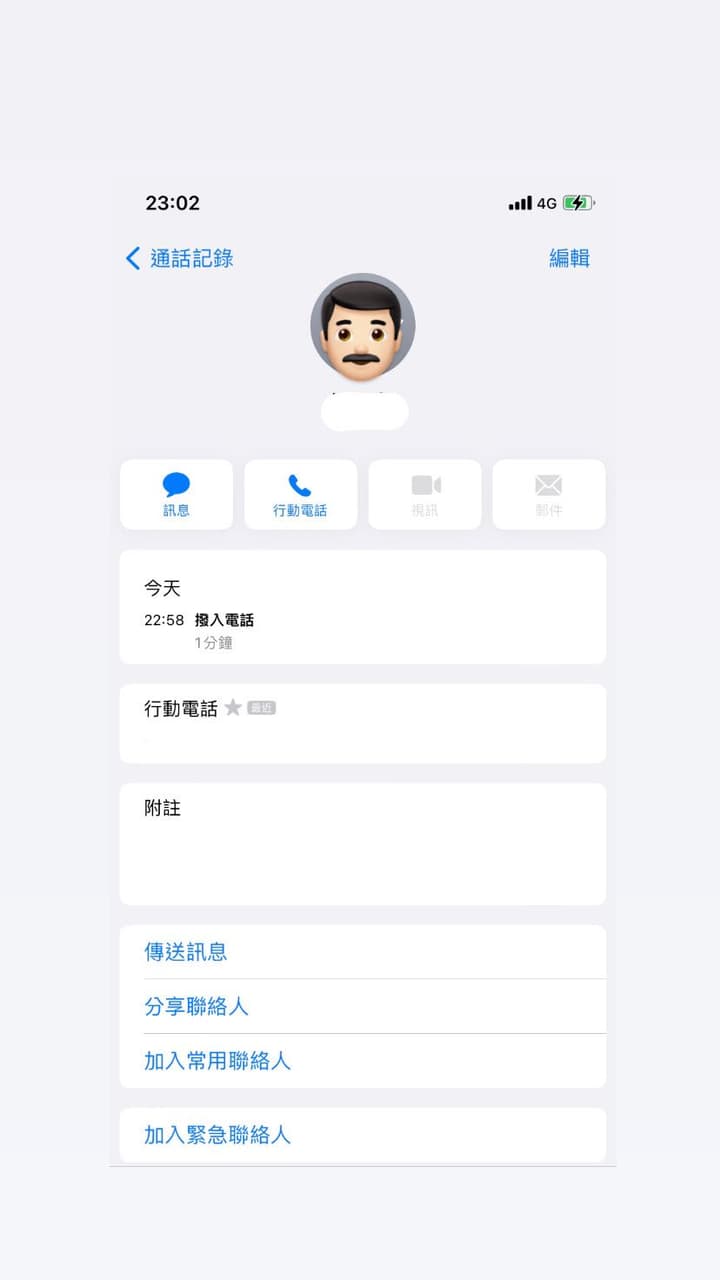Tap the 行動電話 number row
720x1280 pixels.
pyautogui.click(x=362, y=723)
